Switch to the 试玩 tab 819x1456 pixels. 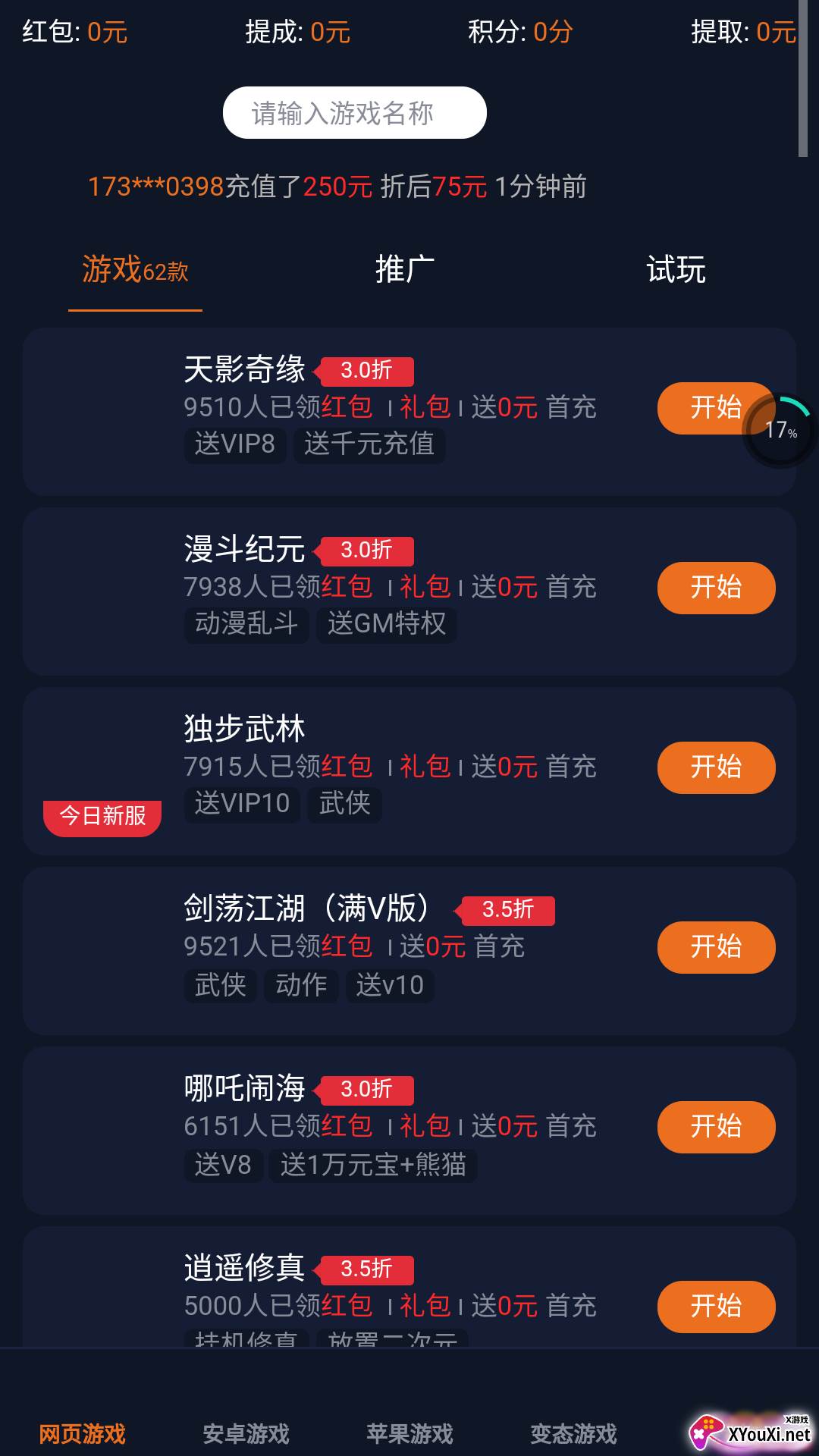tap(676, 270)
